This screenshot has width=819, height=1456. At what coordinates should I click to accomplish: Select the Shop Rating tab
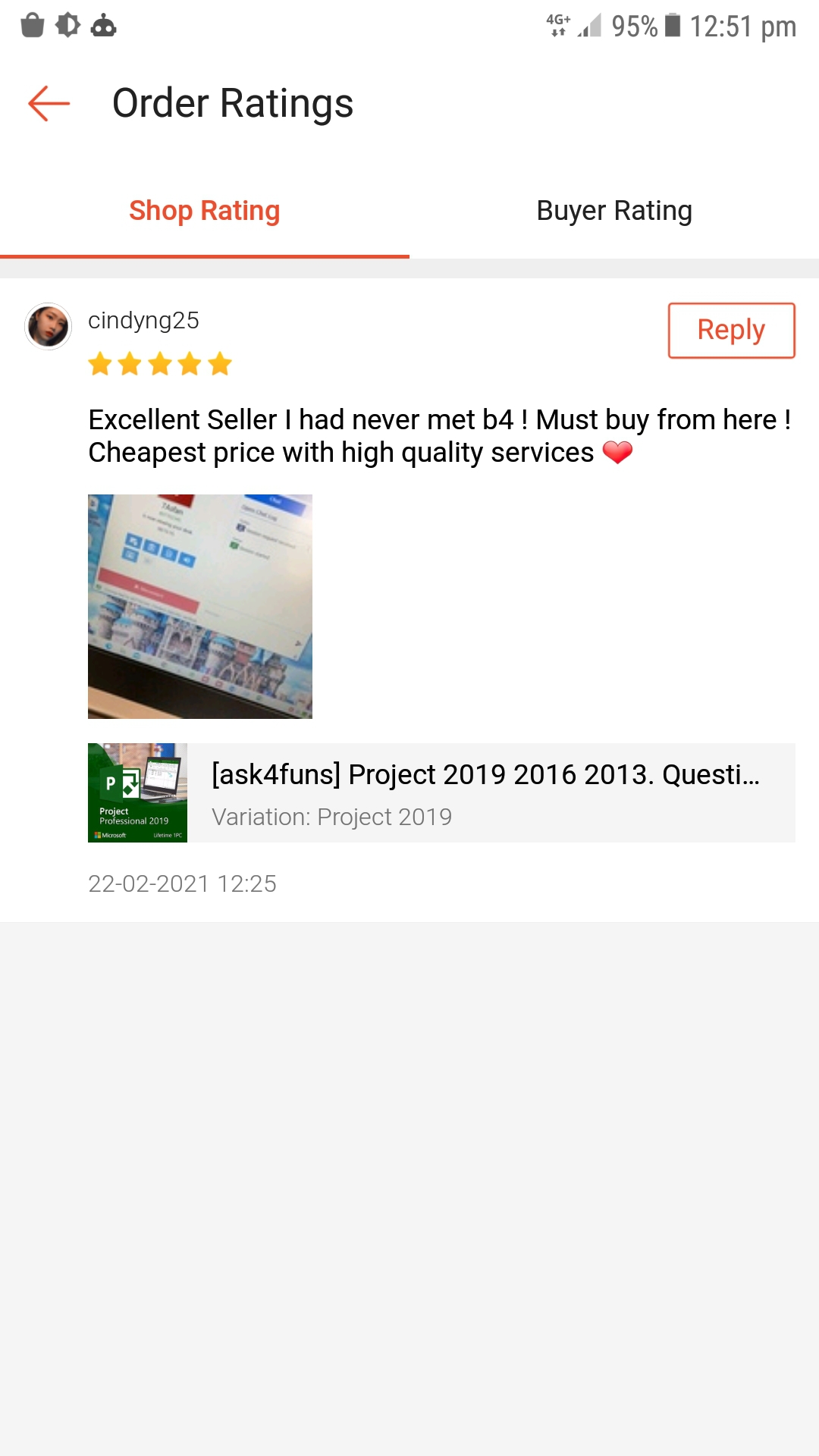pos(204,211)
